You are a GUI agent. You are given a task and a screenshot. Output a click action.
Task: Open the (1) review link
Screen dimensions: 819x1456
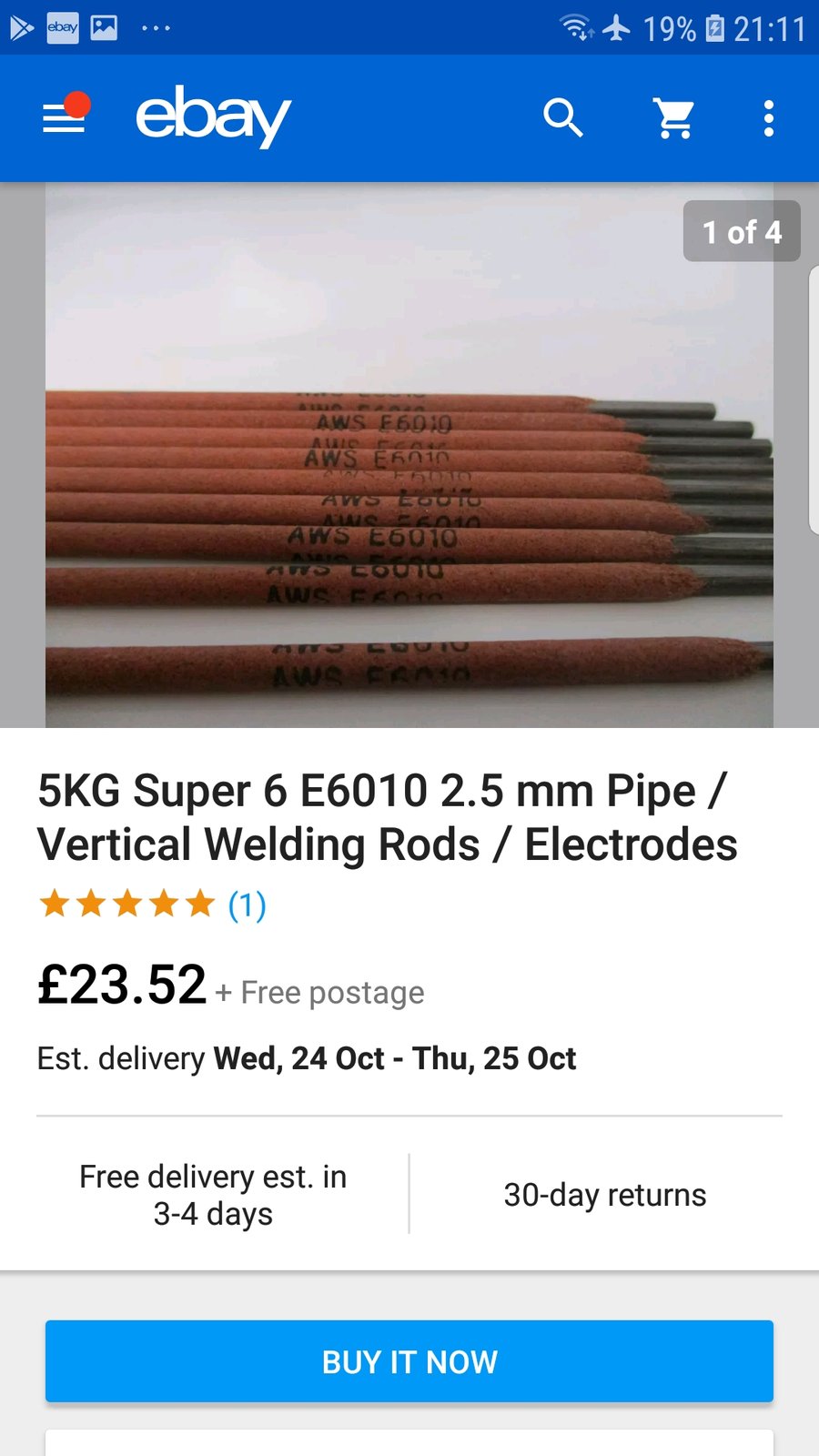point(244,905)
